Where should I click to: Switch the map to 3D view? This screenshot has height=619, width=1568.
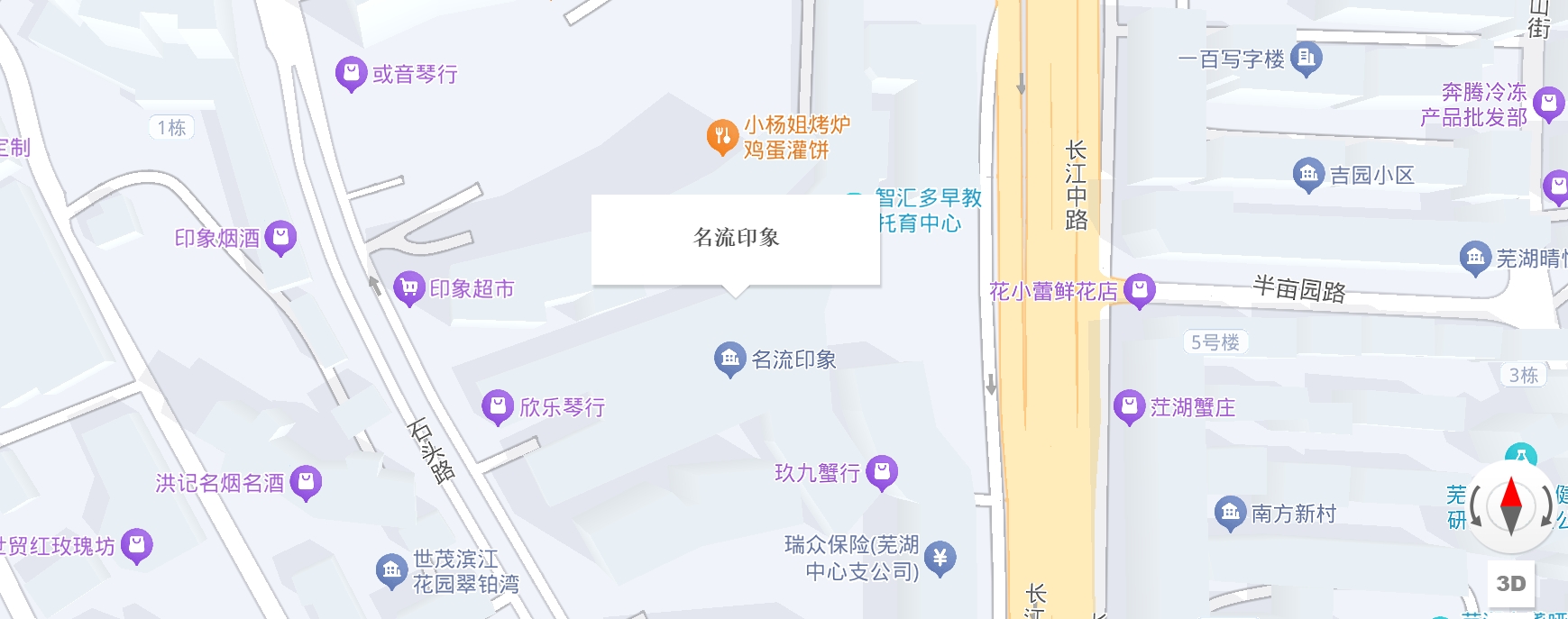coord(1511,583)
